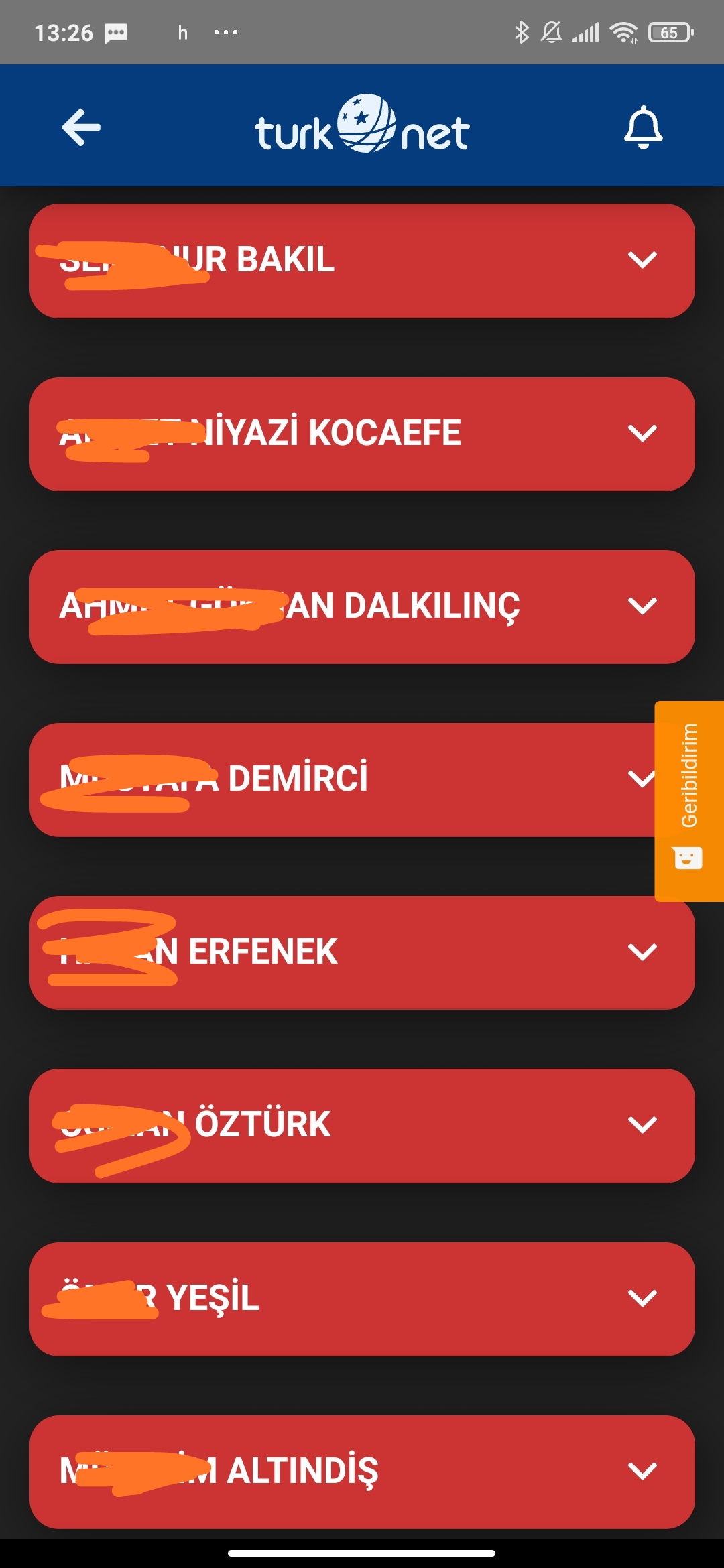
Task: Expand the DEMİRCİ card
Action: tap(342, 779)
